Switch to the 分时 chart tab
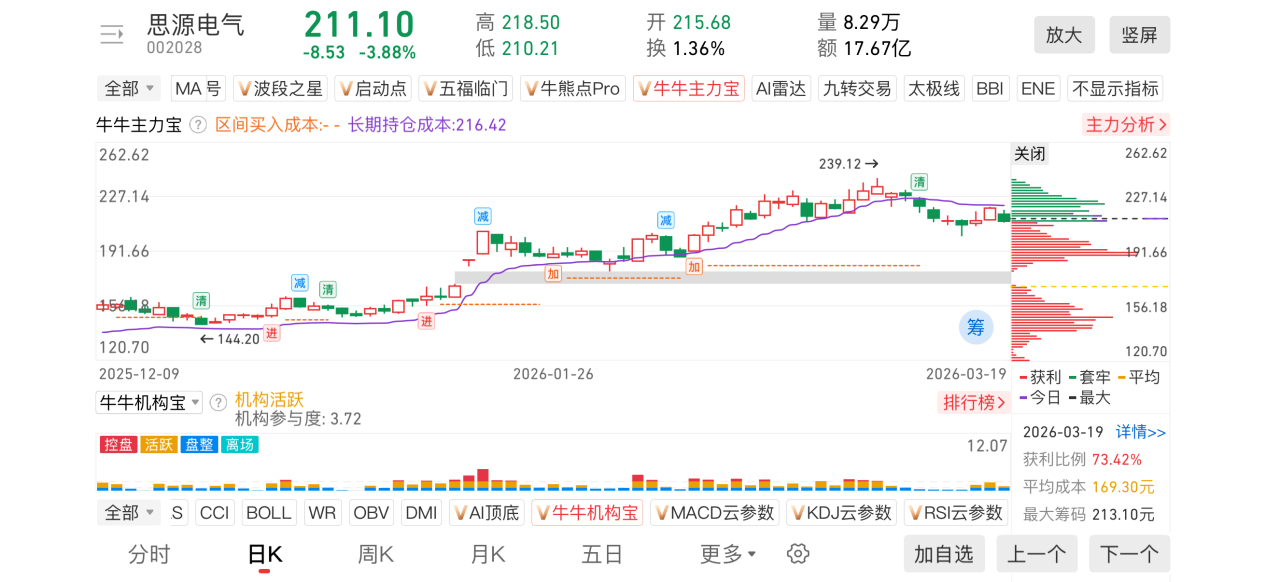Image resolution: width=1266 pixels, height=582 pixels. [149, 554]
